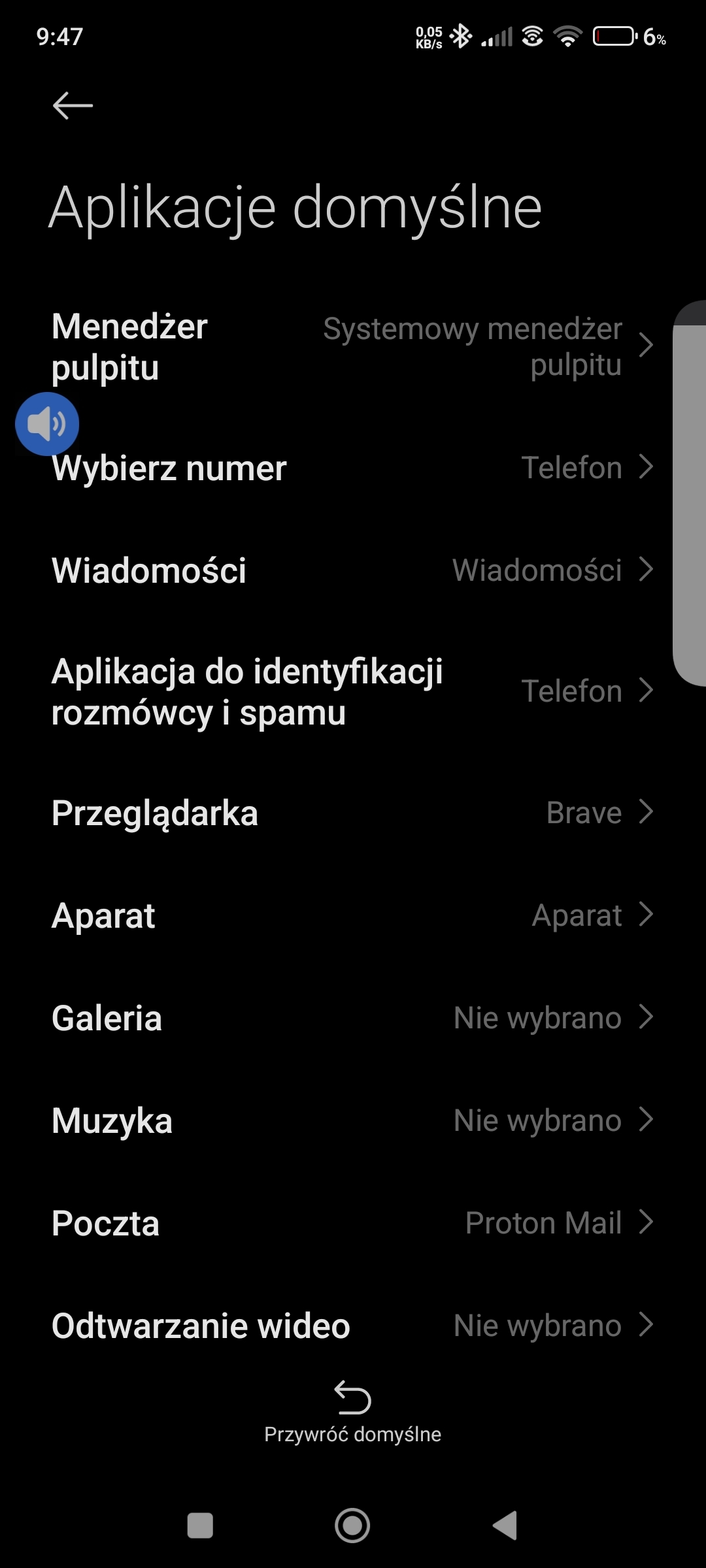Go to the home screen
The image size is (706, 1568).
pos(352,1526)
